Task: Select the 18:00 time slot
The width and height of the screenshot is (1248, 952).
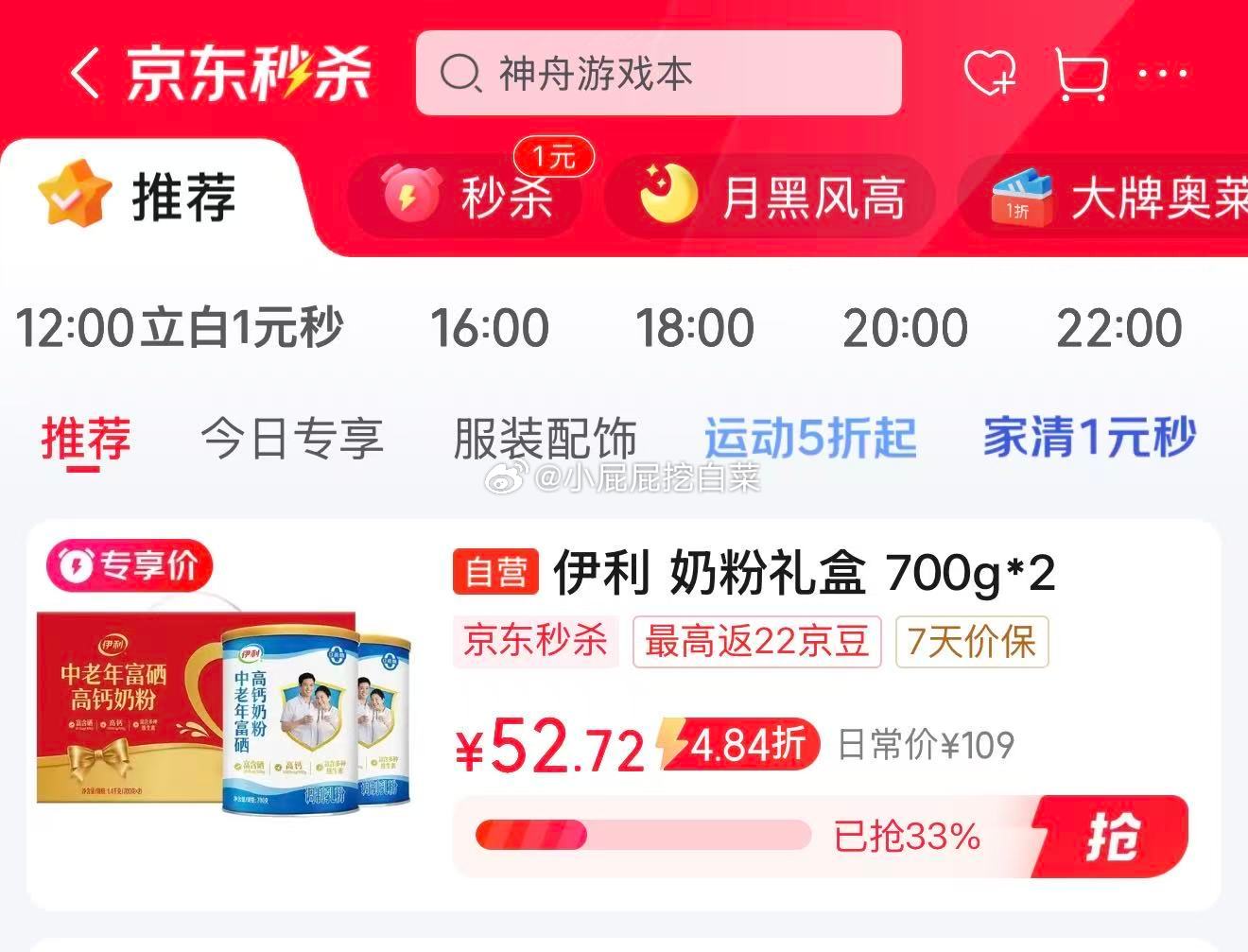Action: pyautogui.click(x=695, y=328)
